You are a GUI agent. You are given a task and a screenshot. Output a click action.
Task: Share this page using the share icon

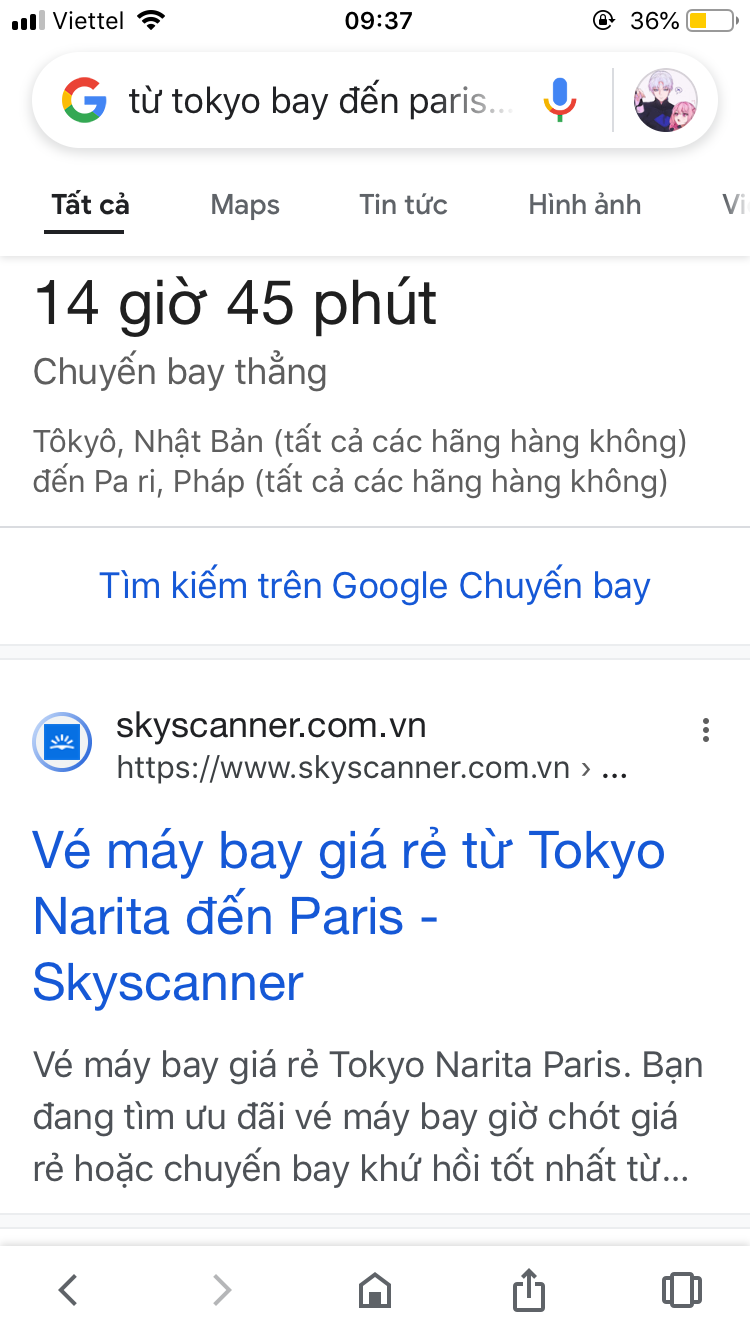point(528,1290)
